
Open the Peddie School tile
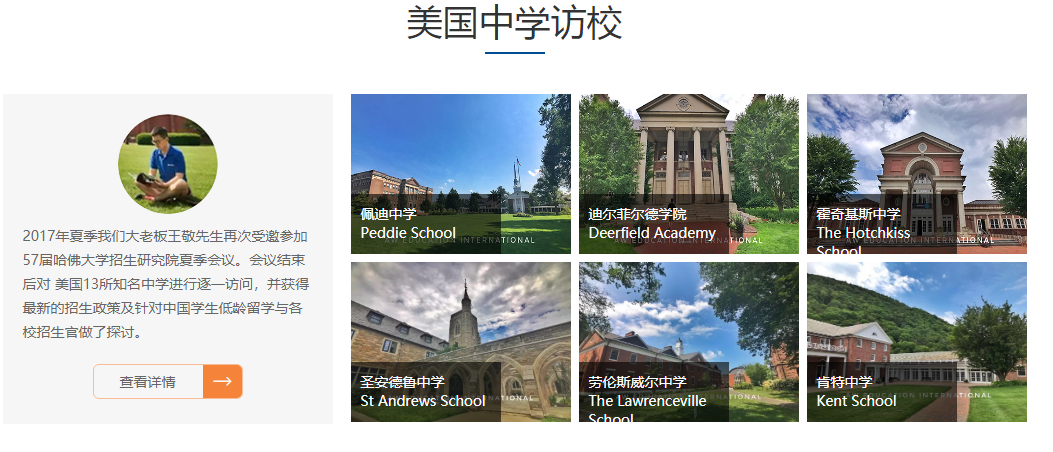(460, 174)
